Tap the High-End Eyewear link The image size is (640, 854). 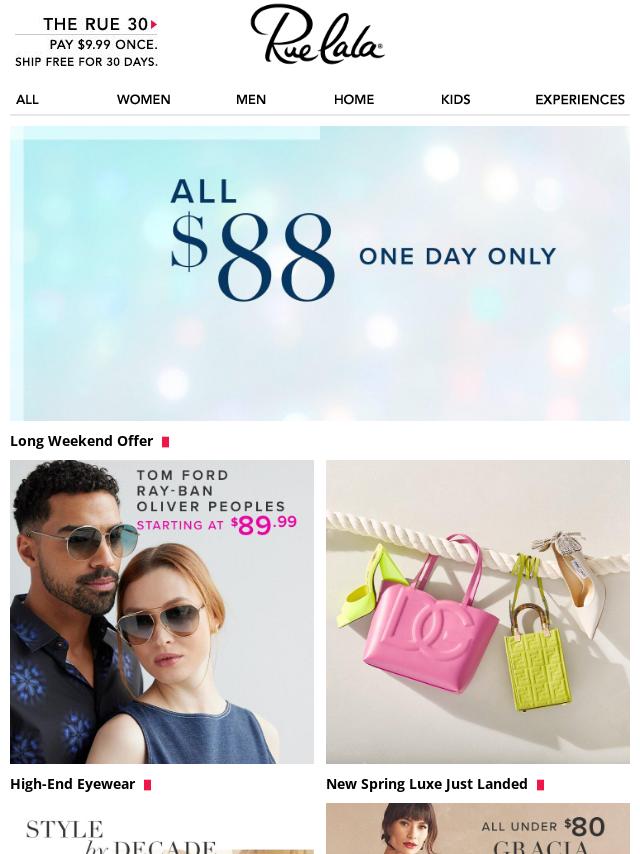[x=73, y=784]
